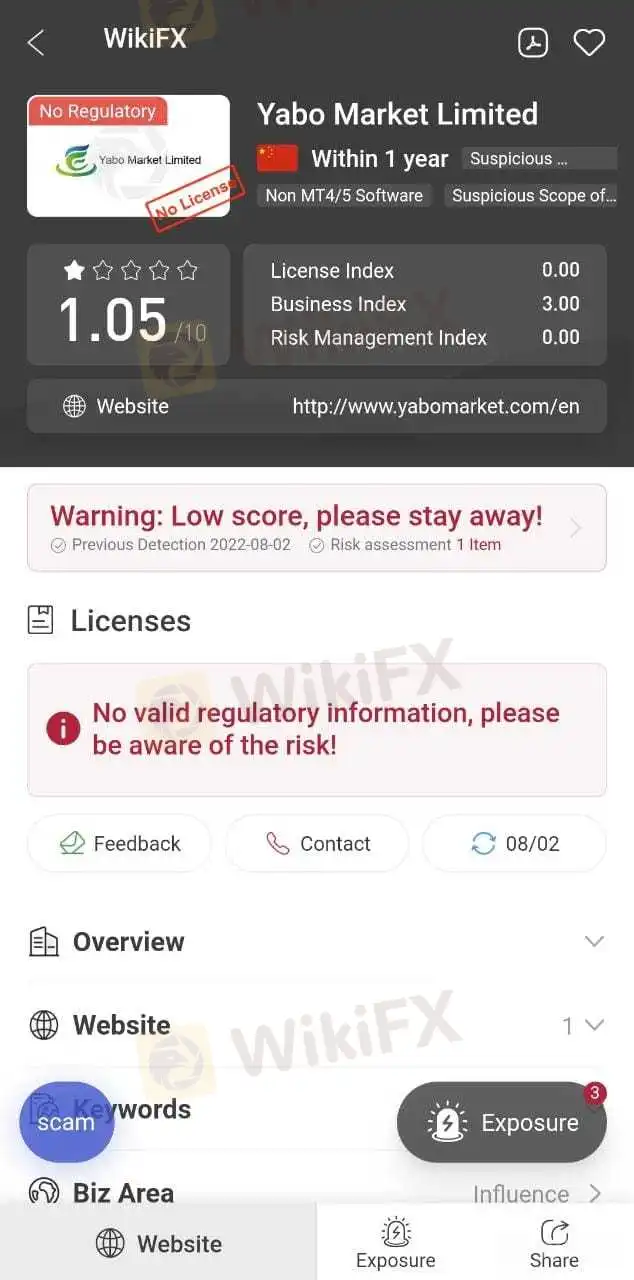Screen dimensions: 634x1280
Task: Go back using the top arrow
Action: tap(36, 42)
